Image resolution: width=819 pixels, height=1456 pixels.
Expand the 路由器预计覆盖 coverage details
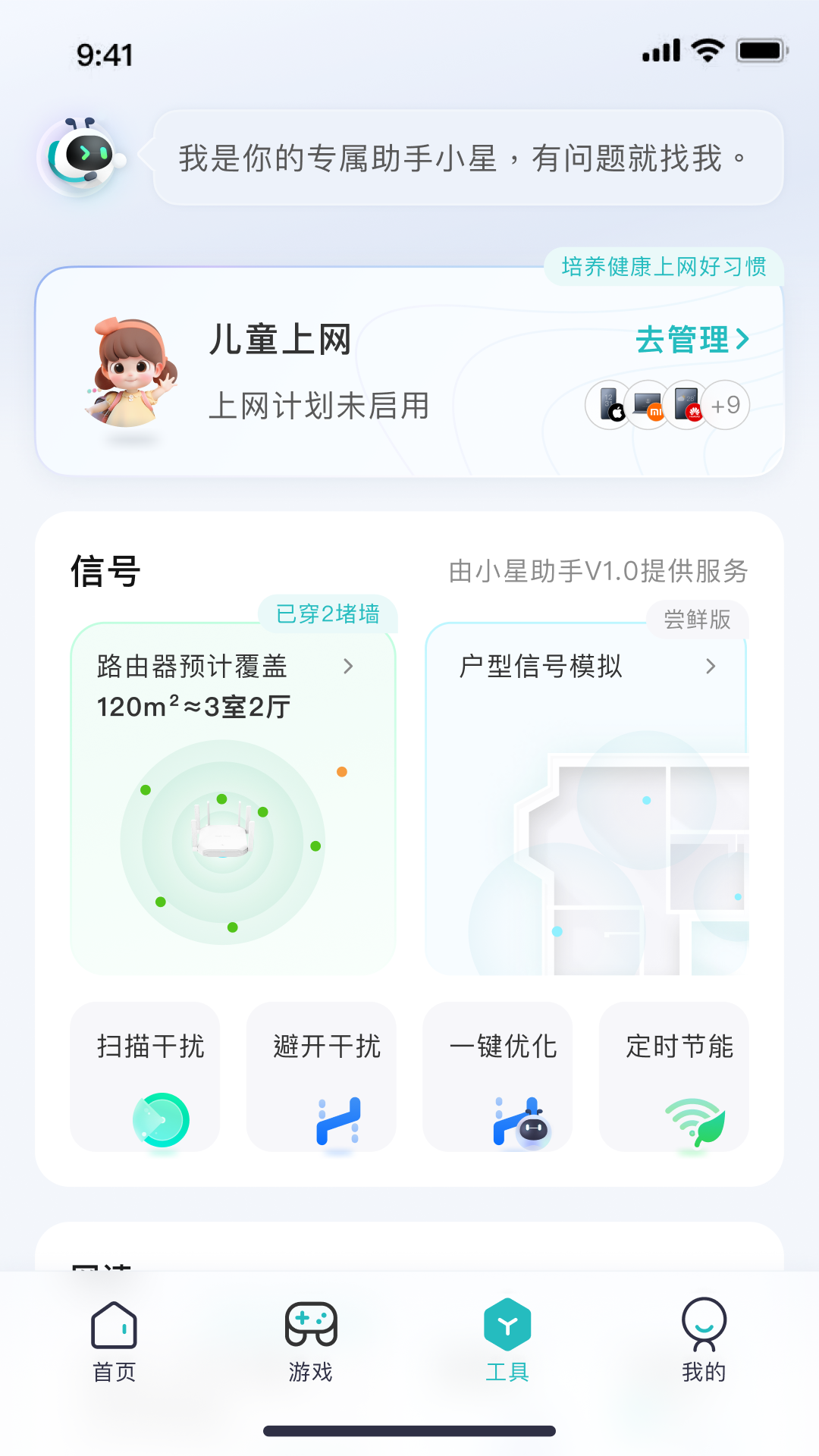point(348,667)
